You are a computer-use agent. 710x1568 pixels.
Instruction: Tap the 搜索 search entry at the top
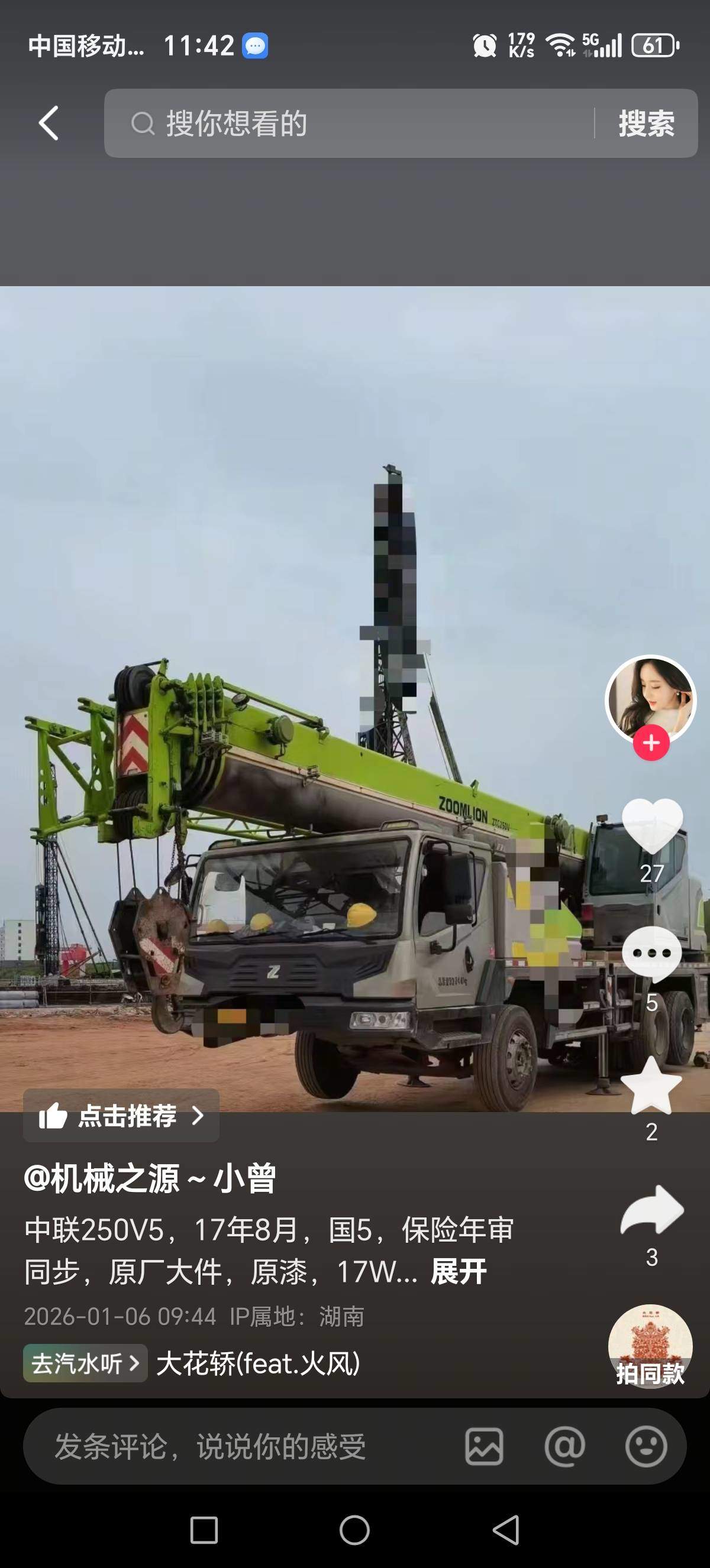tap(647, 123)
